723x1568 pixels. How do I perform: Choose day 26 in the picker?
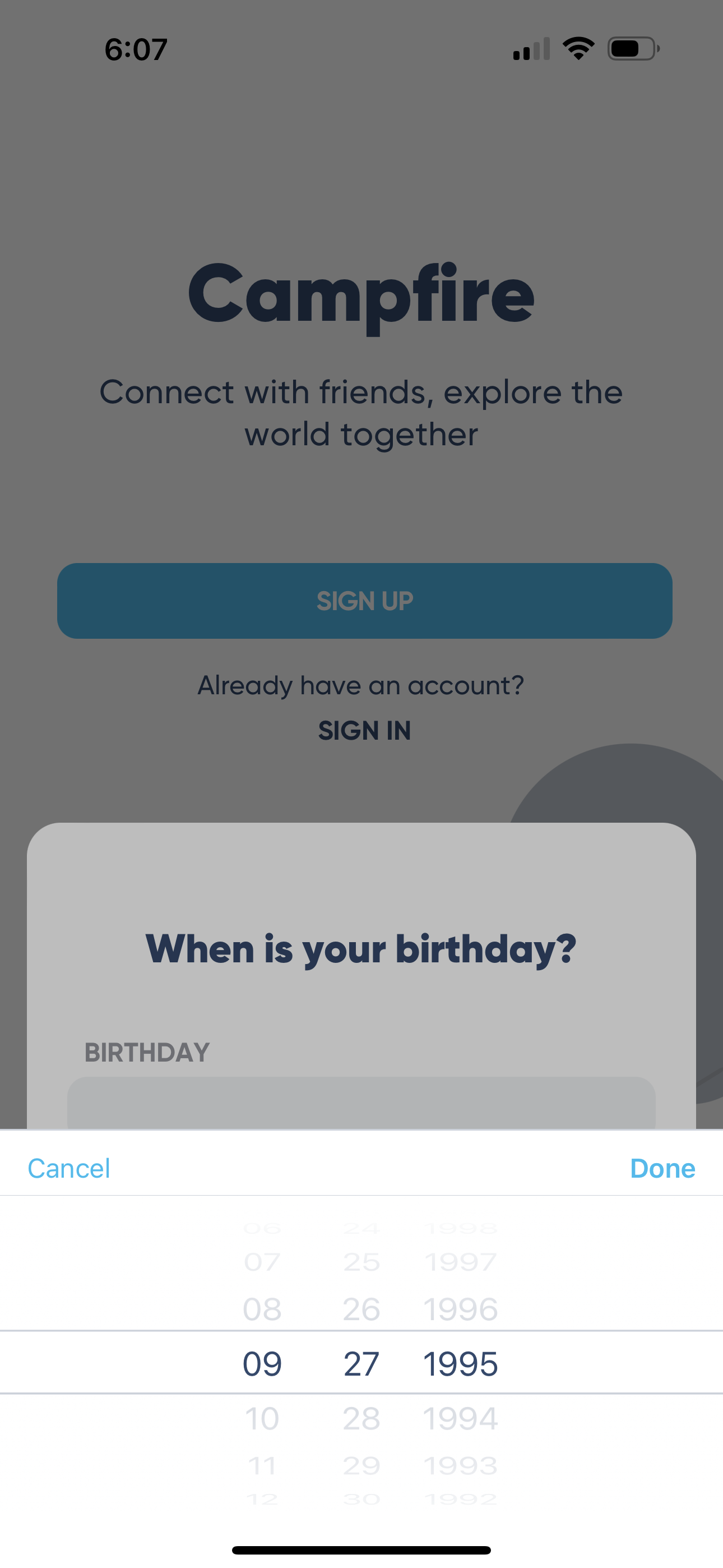(x=361, y=1309)
